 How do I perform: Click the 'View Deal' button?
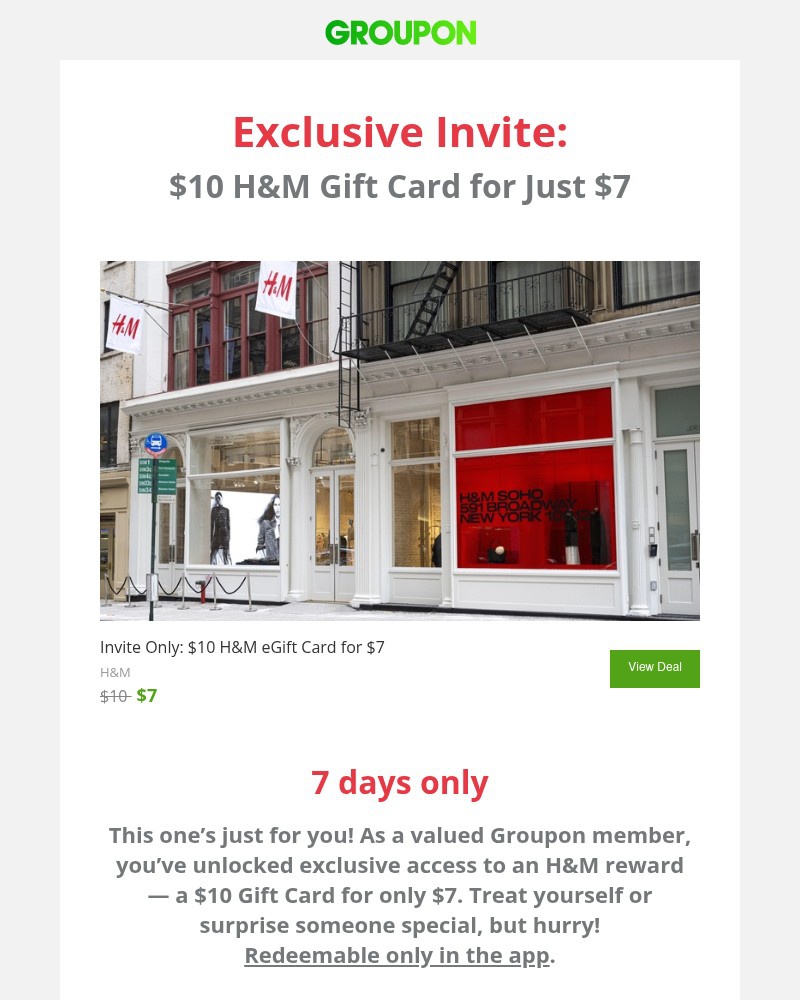click(655, 668)
